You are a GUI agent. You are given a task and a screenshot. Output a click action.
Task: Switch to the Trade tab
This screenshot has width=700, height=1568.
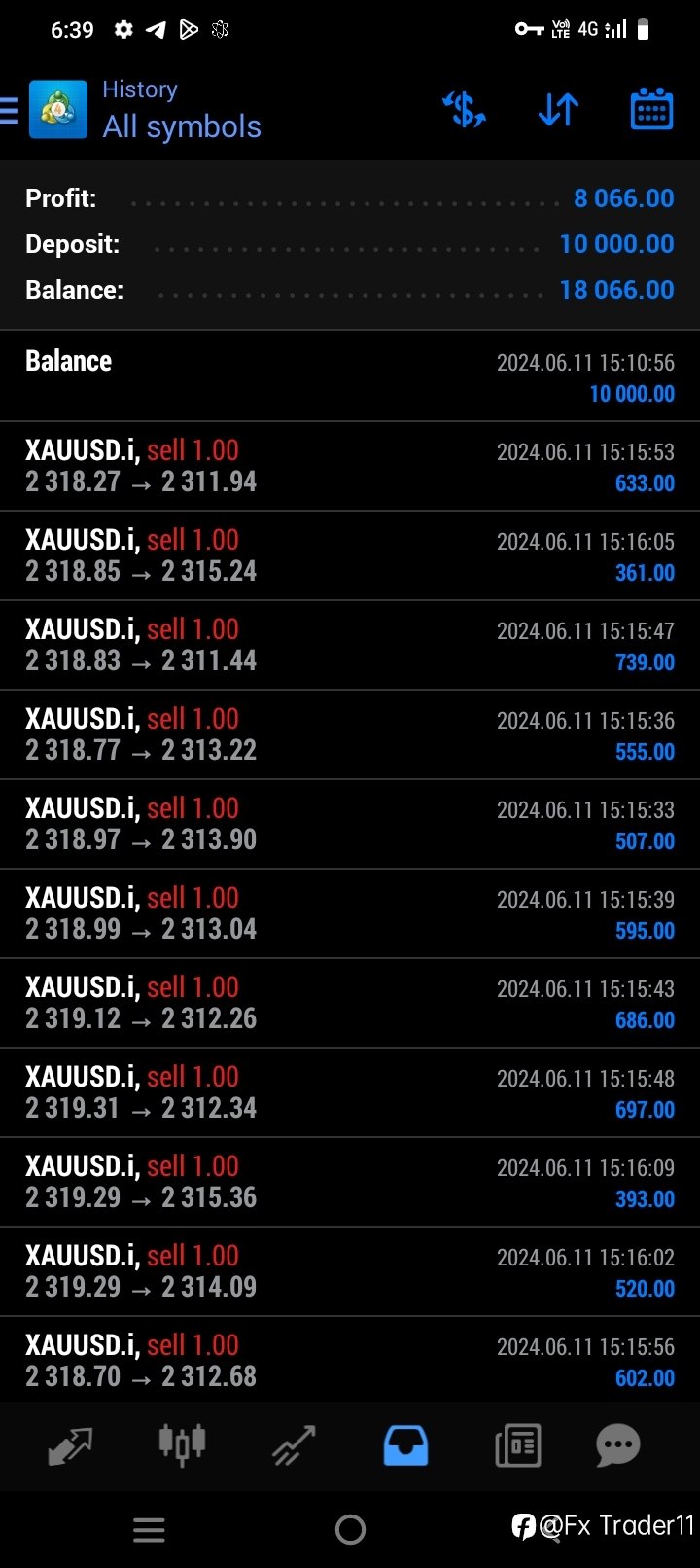pyautogui.click(x=294, y=1445)
